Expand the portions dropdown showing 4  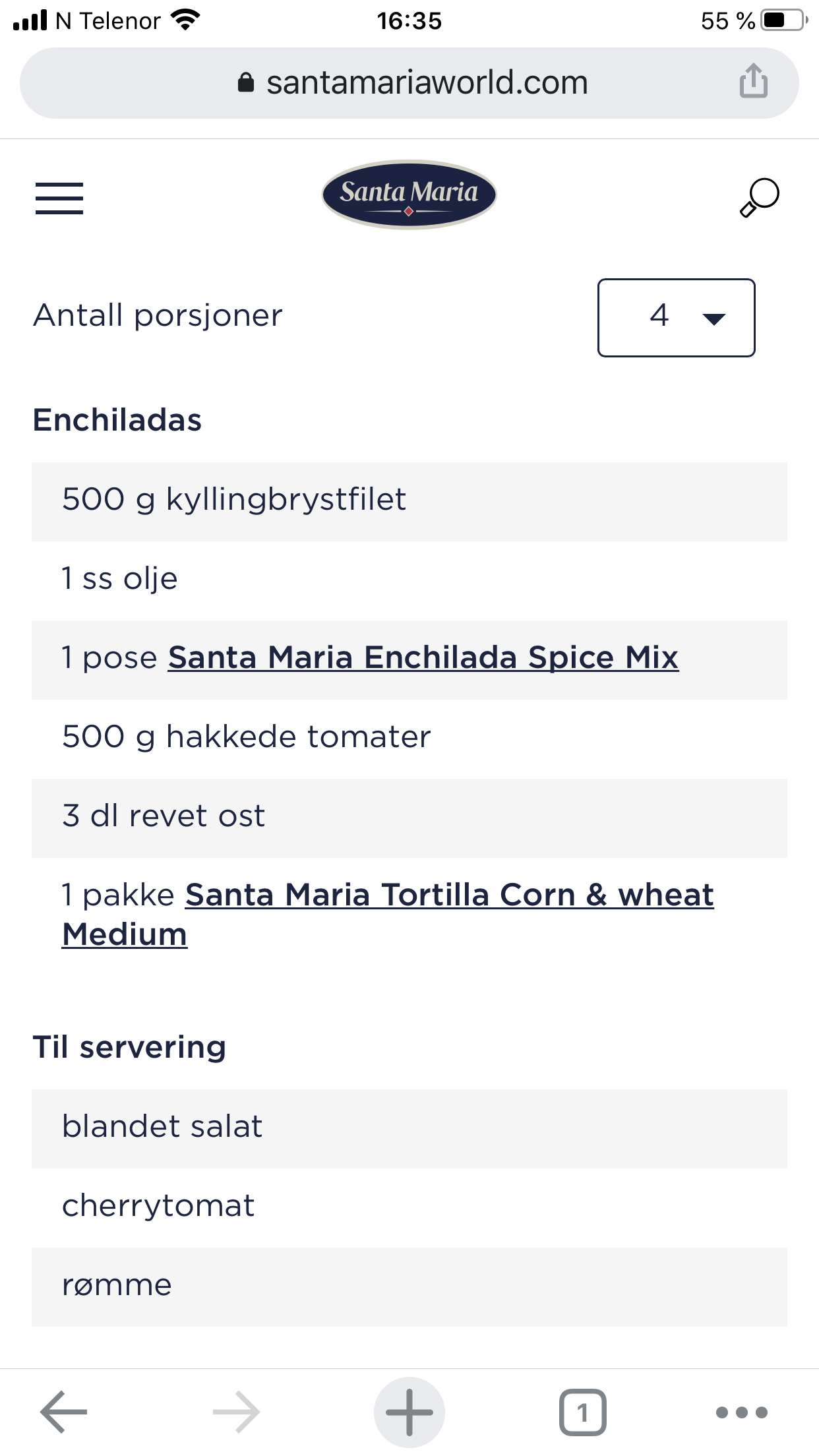pos(676,318)
